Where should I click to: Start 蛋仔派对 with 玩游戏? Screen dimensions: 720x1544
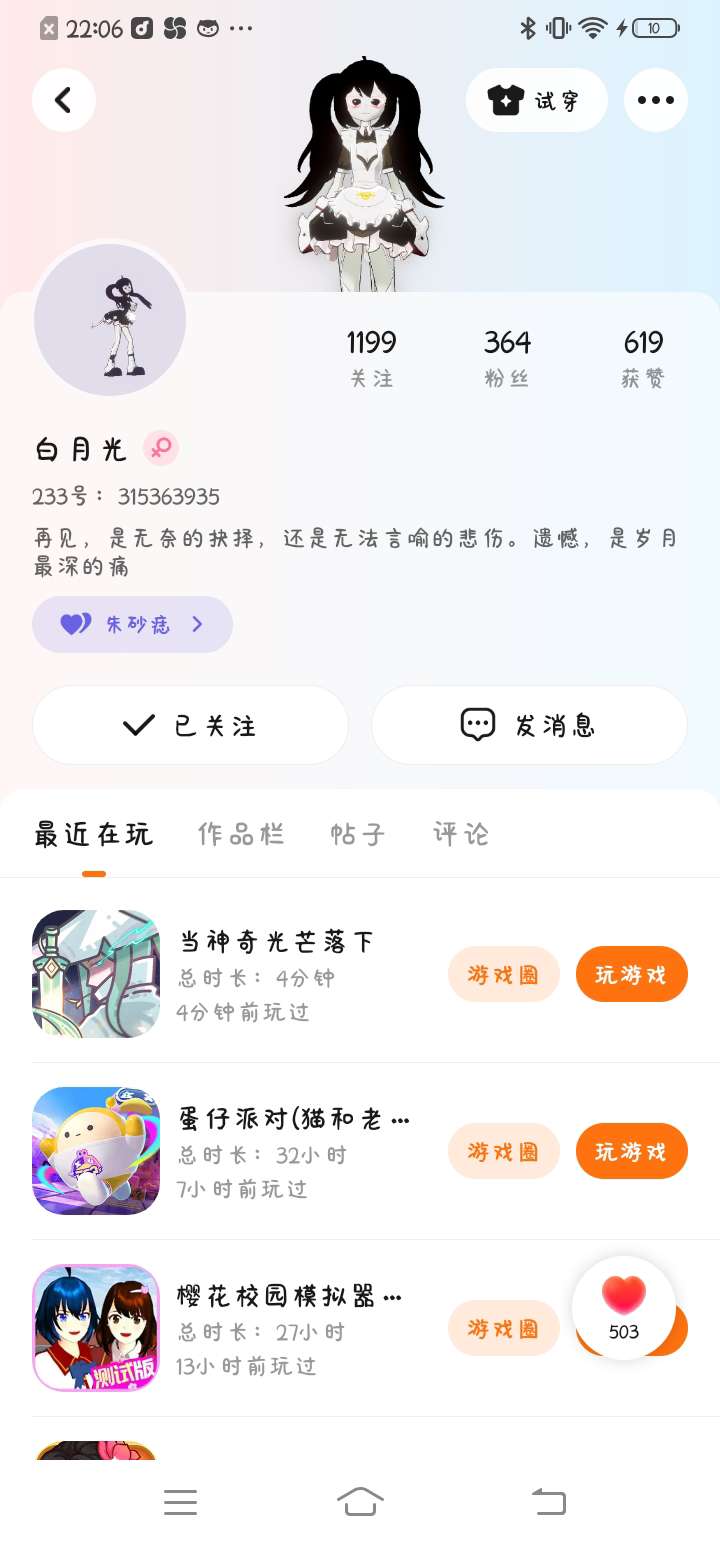[x=631, y=1151]
